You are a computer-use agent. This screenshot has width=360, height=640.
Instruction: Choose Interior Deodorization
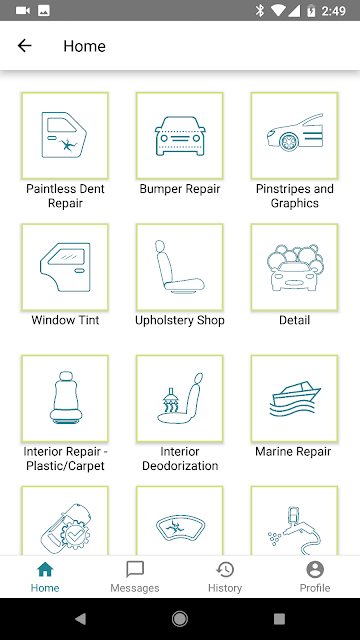tap(180, 398)
